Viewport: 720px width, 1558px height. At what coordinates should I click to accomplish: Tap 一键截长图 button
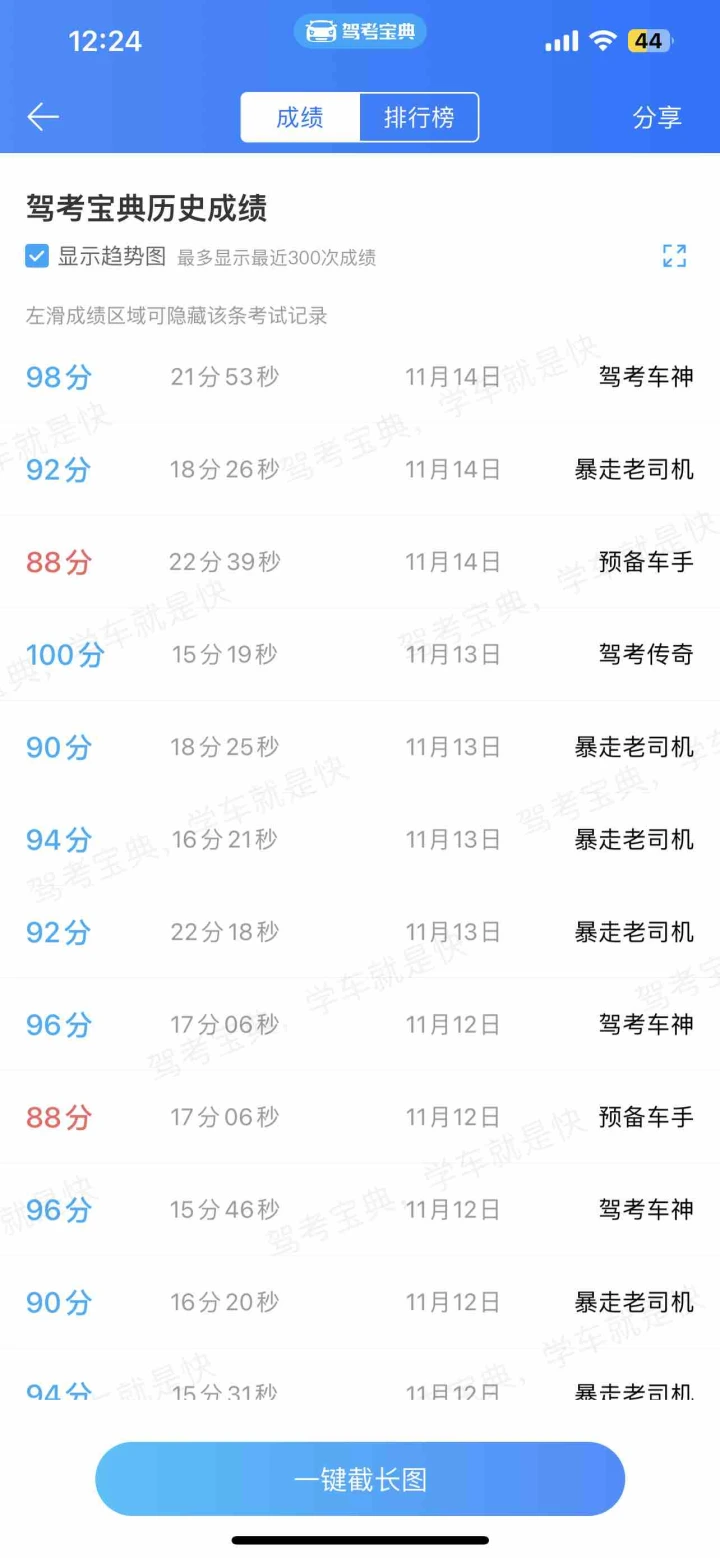360,1479
